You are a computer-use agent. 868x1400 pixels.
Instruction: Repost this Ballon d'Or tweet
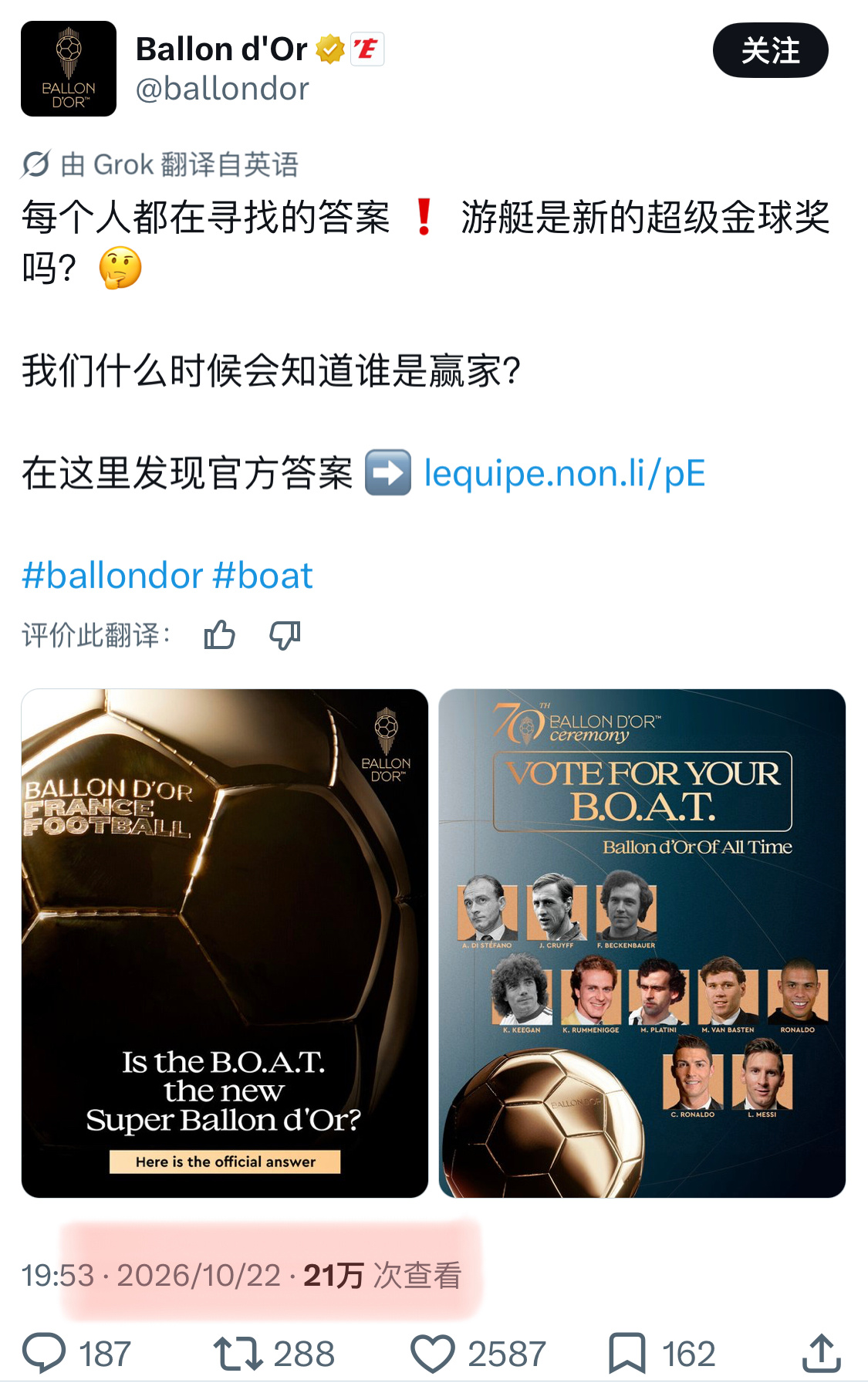[x=238, y=1354]
